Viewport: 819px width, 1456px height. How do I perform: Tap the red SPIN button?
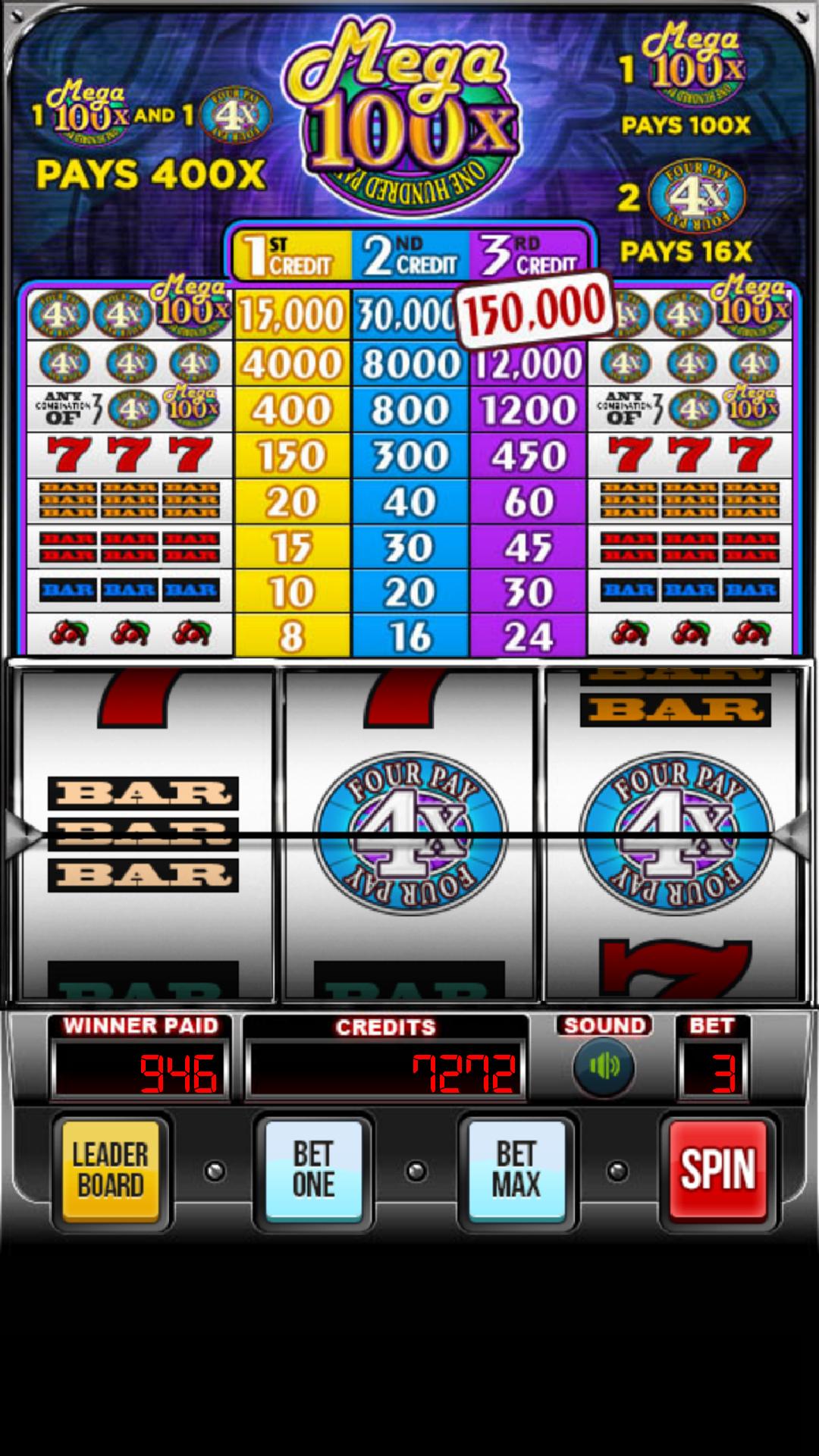[x=718, y=1170]
